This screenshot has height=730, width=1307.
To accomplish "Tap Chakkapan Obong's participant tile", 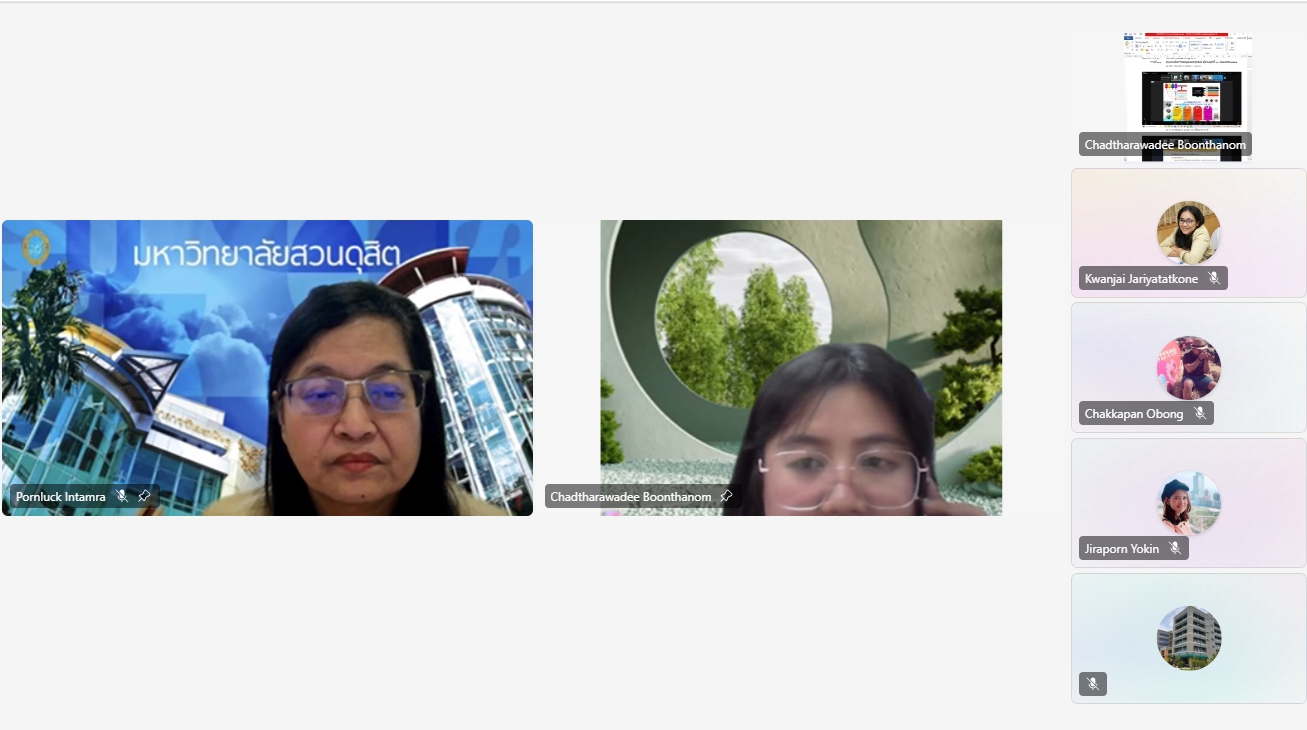I will coord(1188,367).
